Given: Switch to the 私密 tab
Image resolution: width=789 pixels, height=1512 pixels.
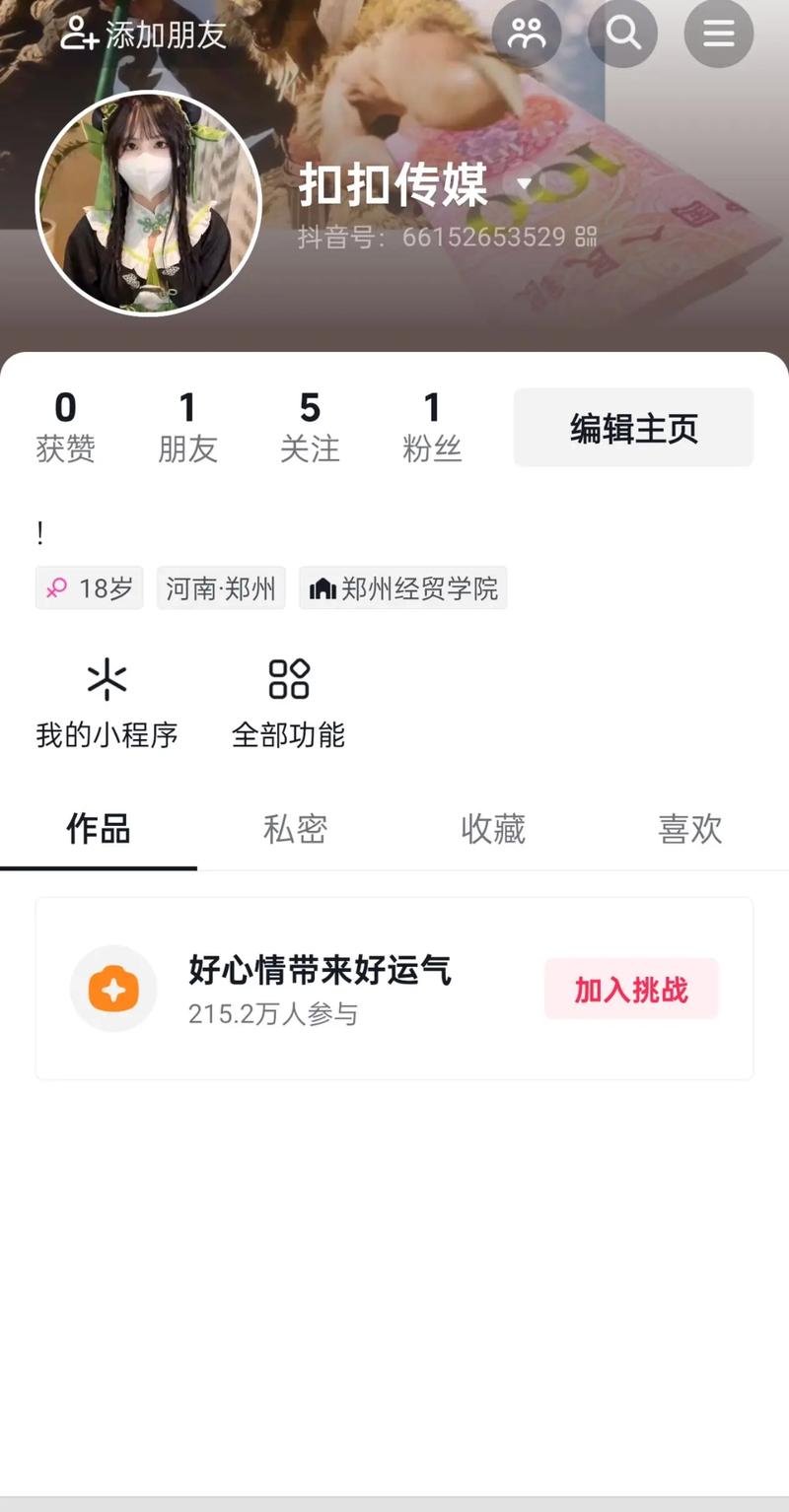Looking at the screenshot, I should tap(295, 829).
